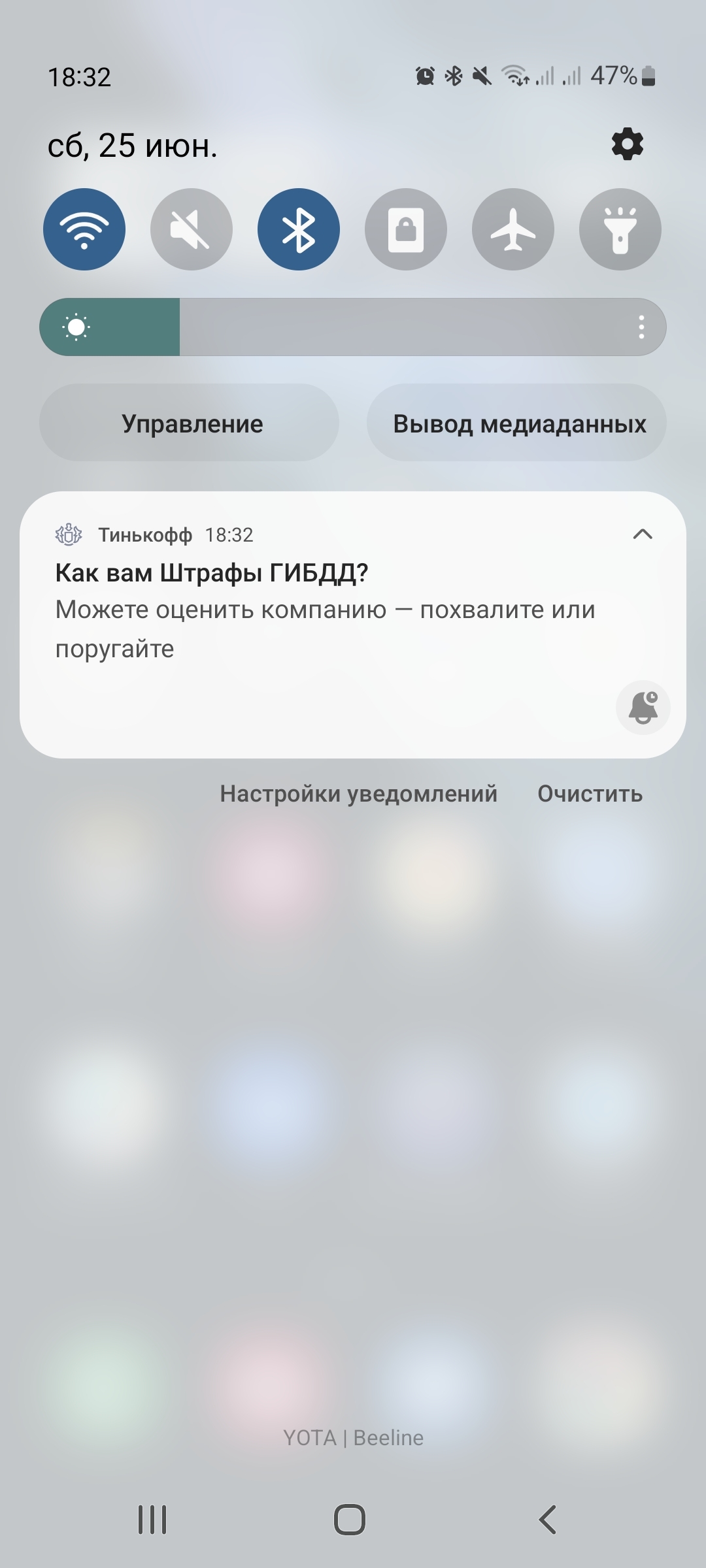Screen dimensions: 706x1568
Task: Turn on the flashlight
Action: [620, 229]
